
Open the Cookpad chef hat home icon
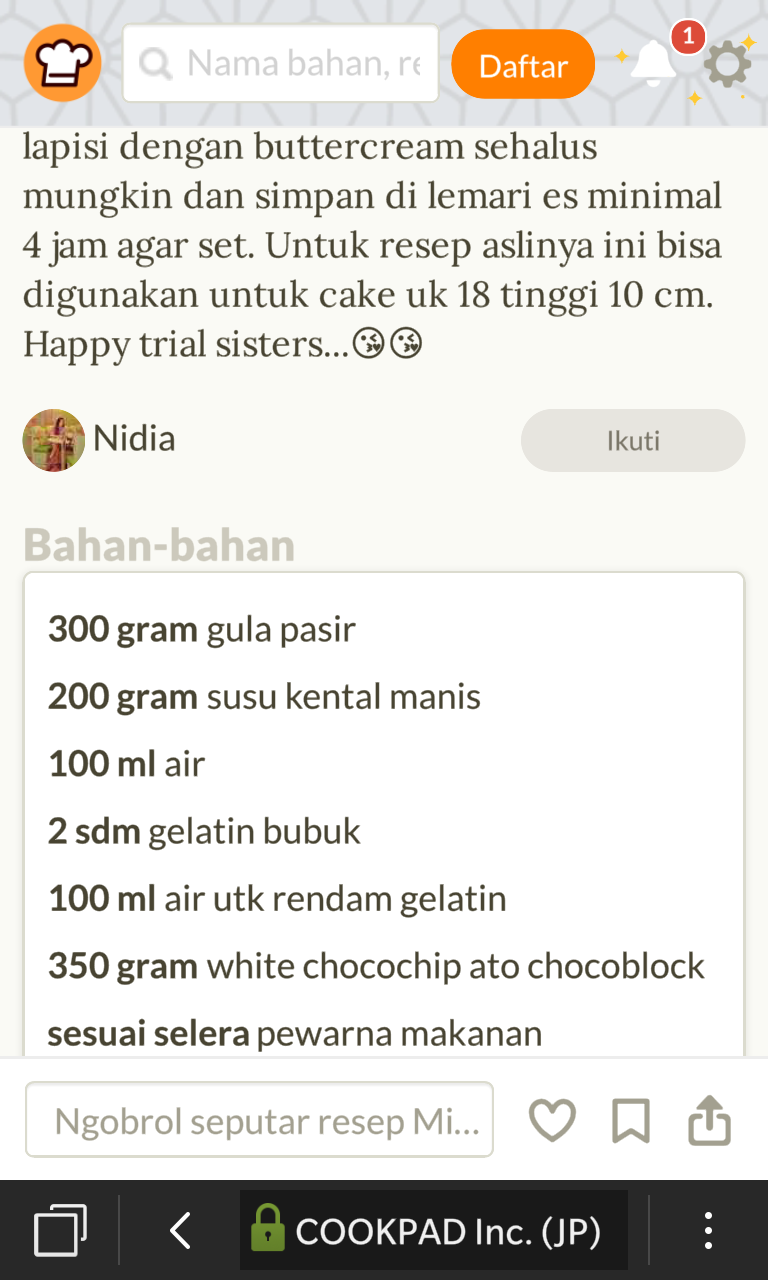63,63
